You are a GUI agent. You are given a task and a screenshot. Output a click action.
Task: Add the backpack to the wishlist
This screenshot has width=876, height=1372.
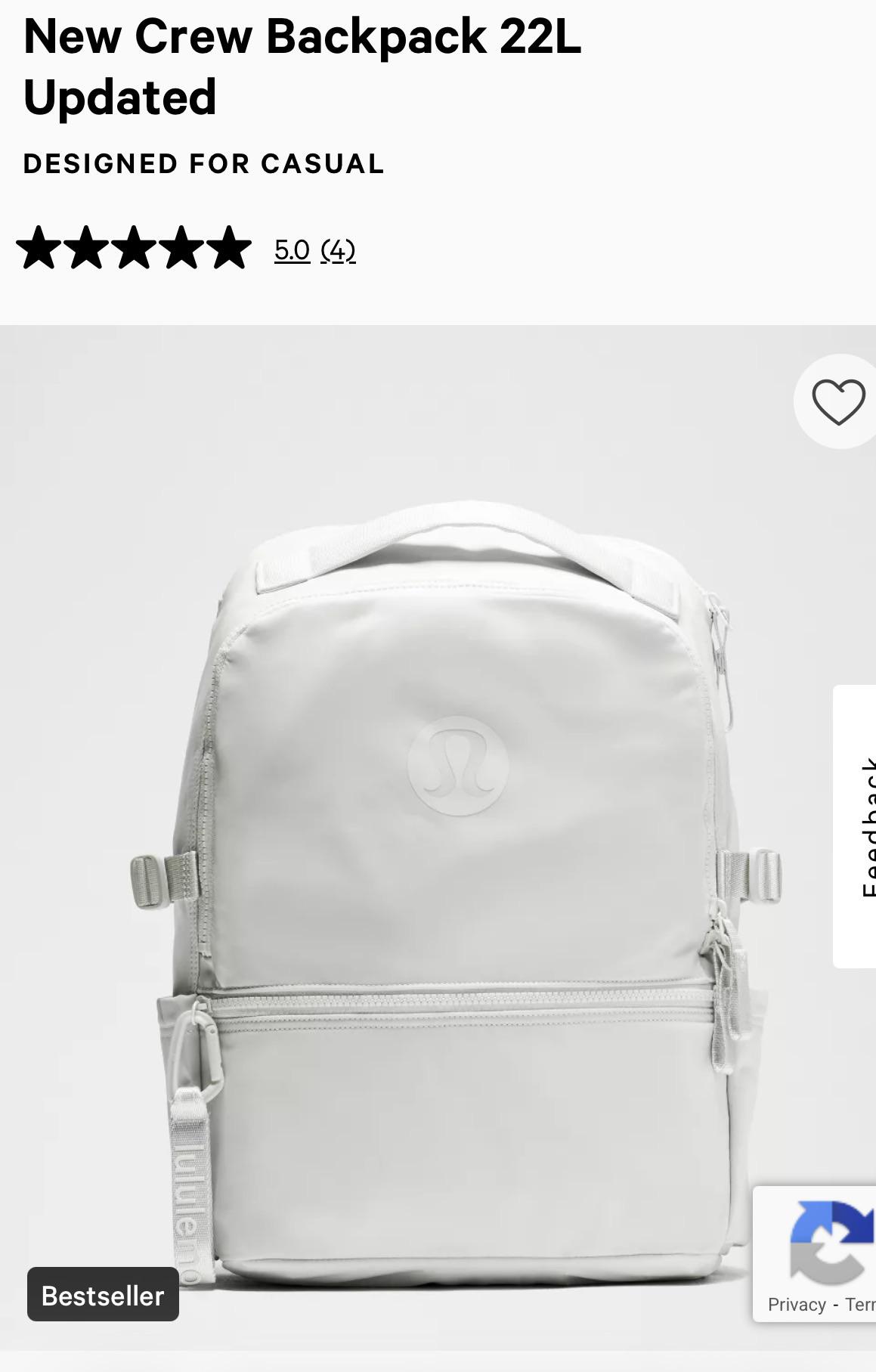(837, 401)
